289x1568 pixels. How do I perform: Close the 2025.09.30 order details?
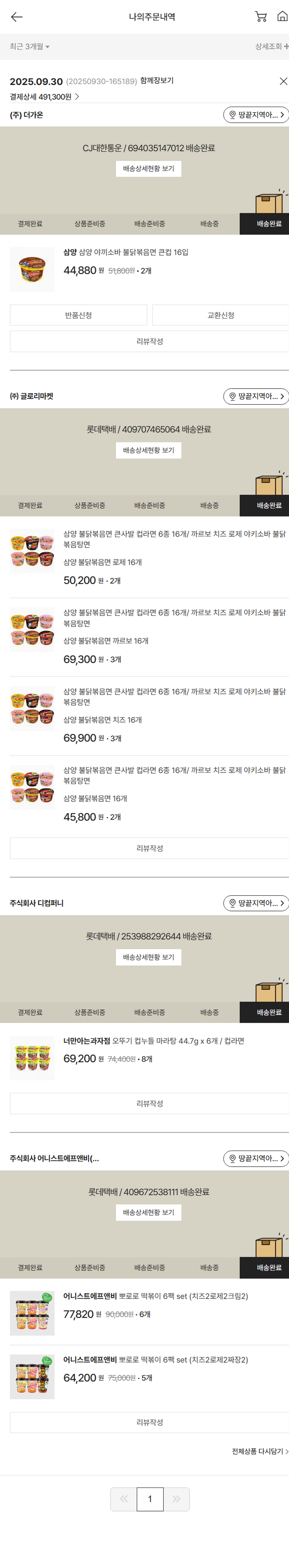tap(283, 81)
